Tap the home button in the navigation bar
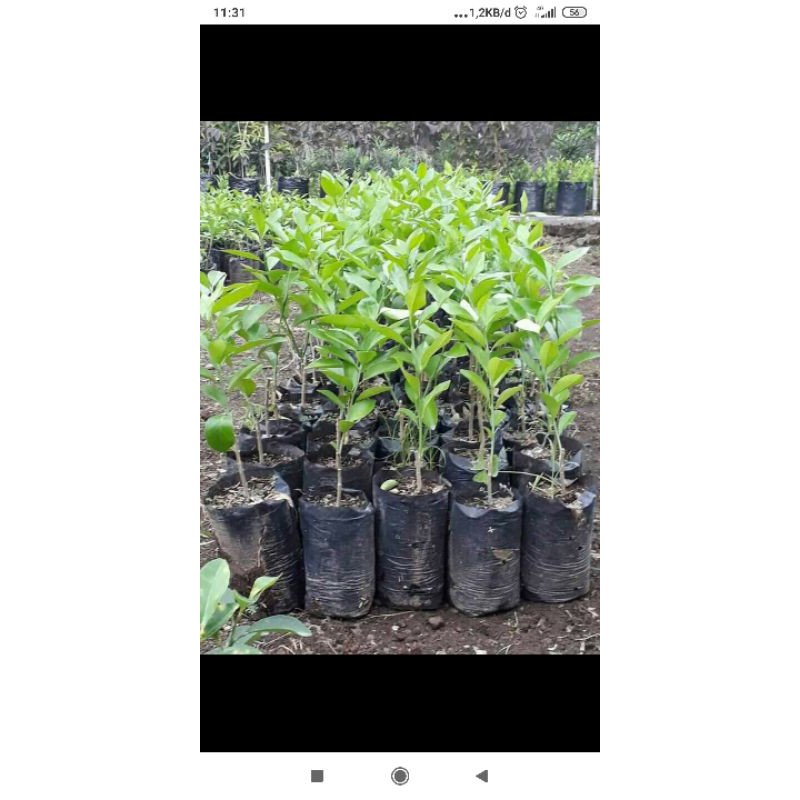Viewport: 800px width, 800px height. 400,776
